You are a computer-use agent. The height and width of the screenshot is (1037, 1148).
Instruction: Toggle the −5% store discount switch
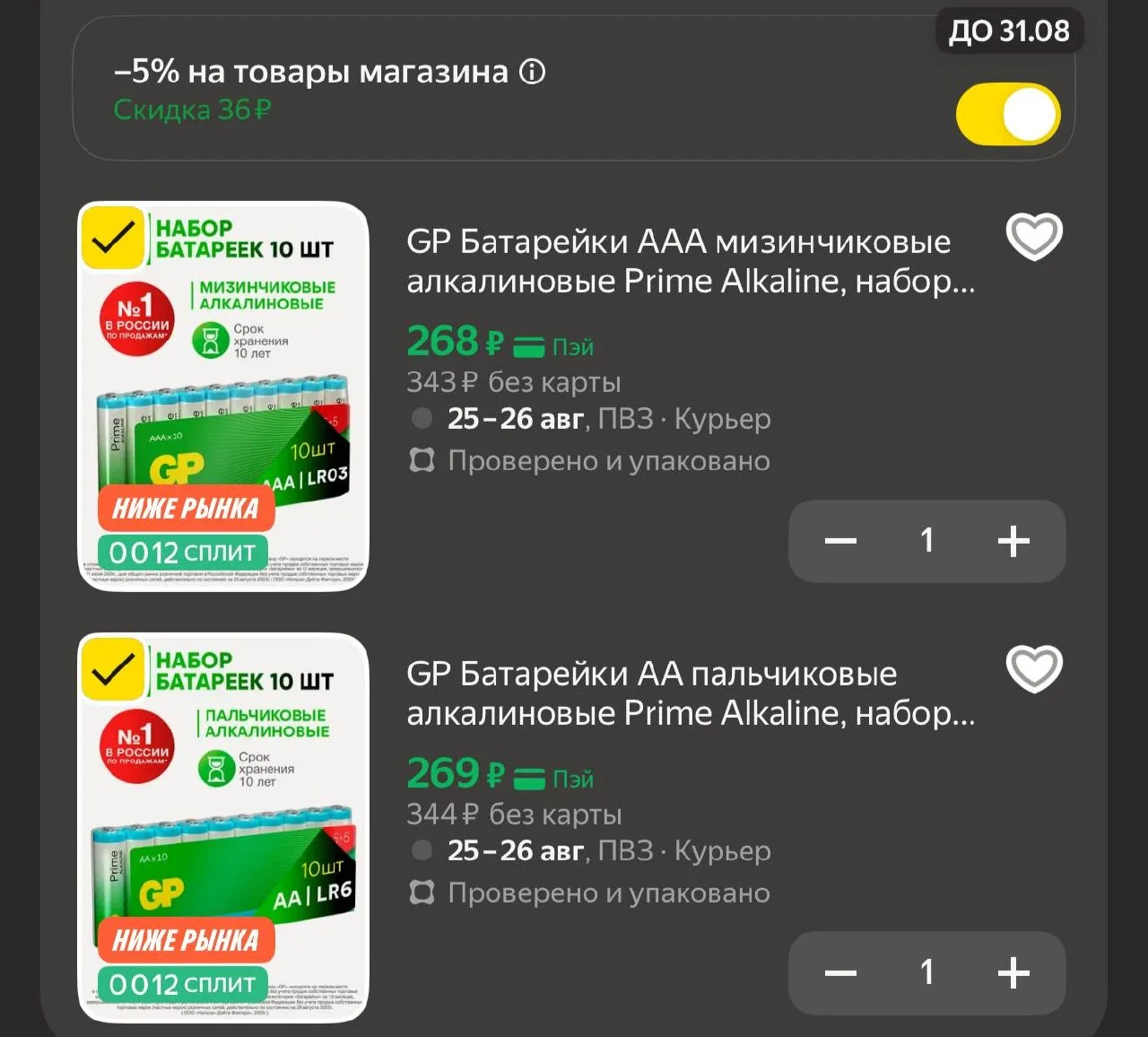[1008, 114]
